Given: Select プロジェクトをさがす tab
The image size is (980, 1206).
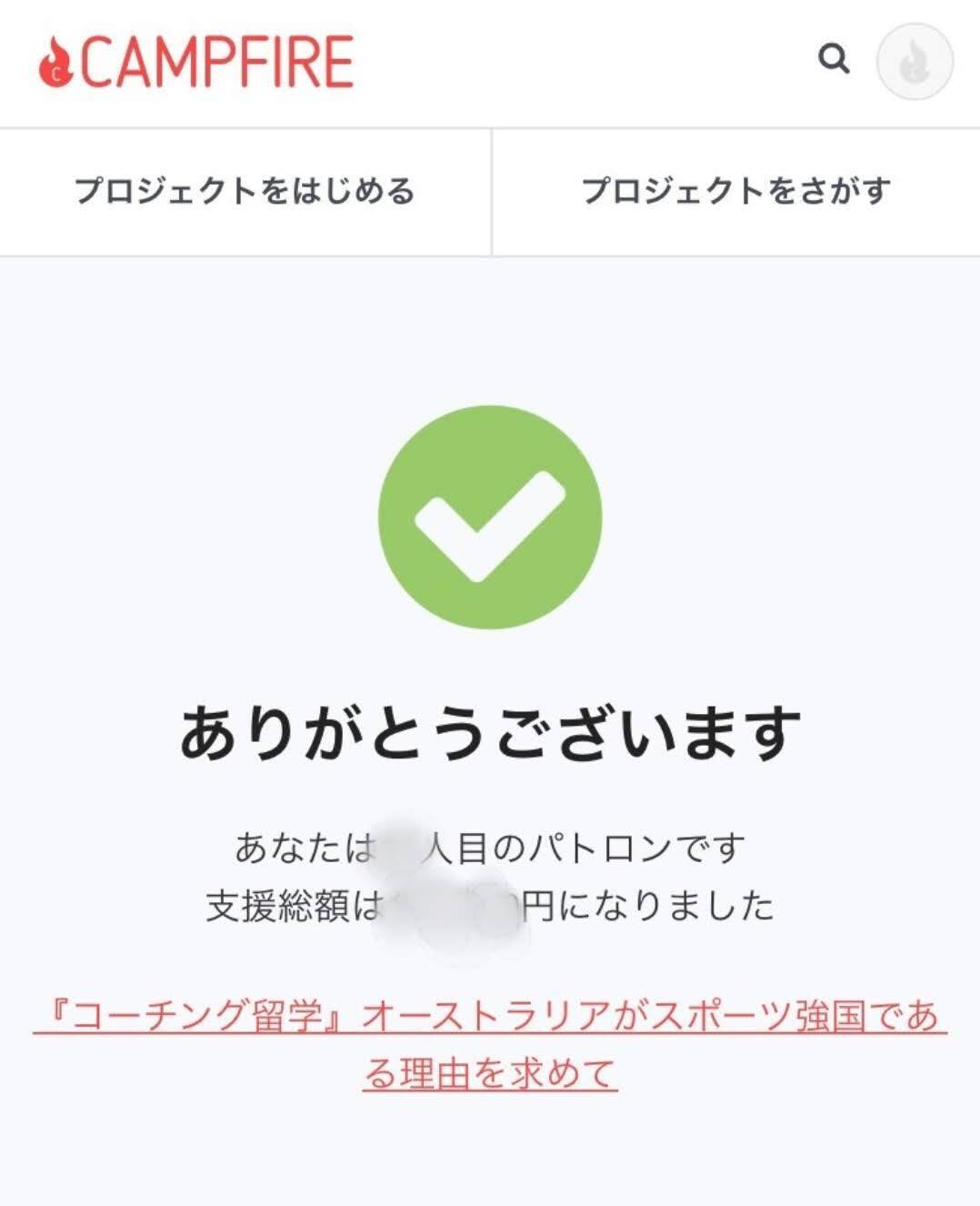Looking at the screenshot, I should (735, 192).
